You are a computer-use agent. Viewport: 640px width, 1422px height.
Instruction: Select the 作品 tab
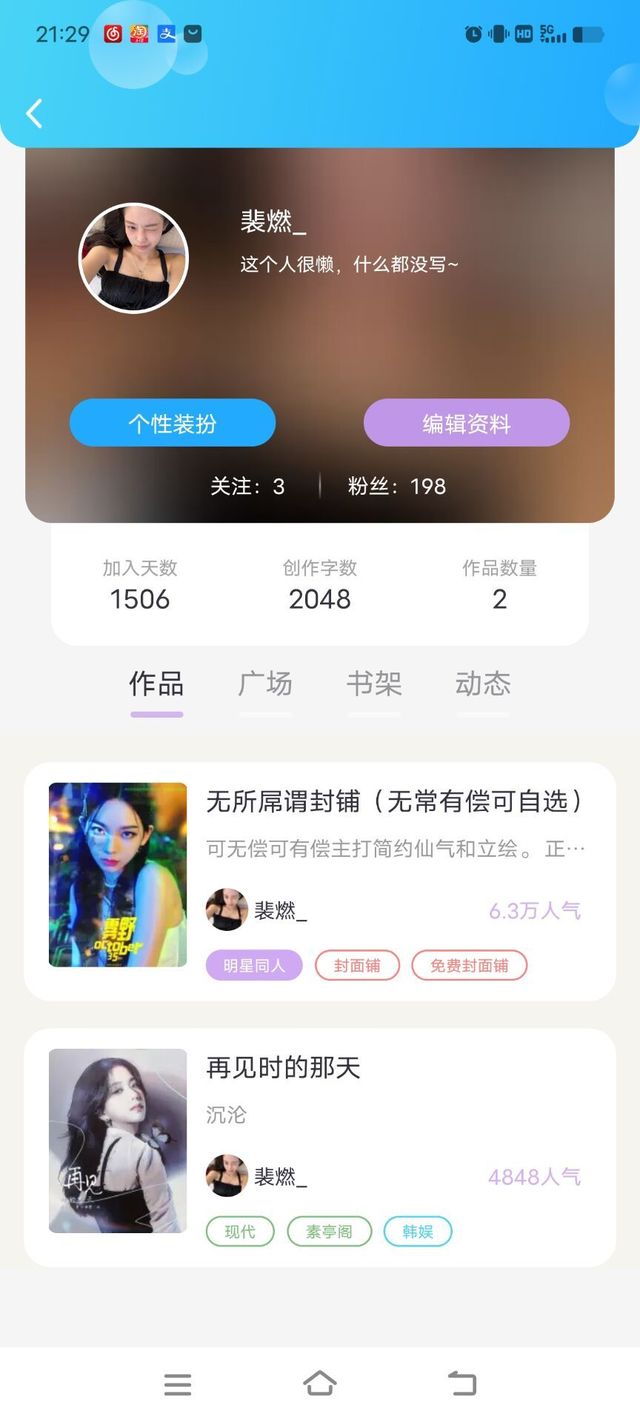156,684
